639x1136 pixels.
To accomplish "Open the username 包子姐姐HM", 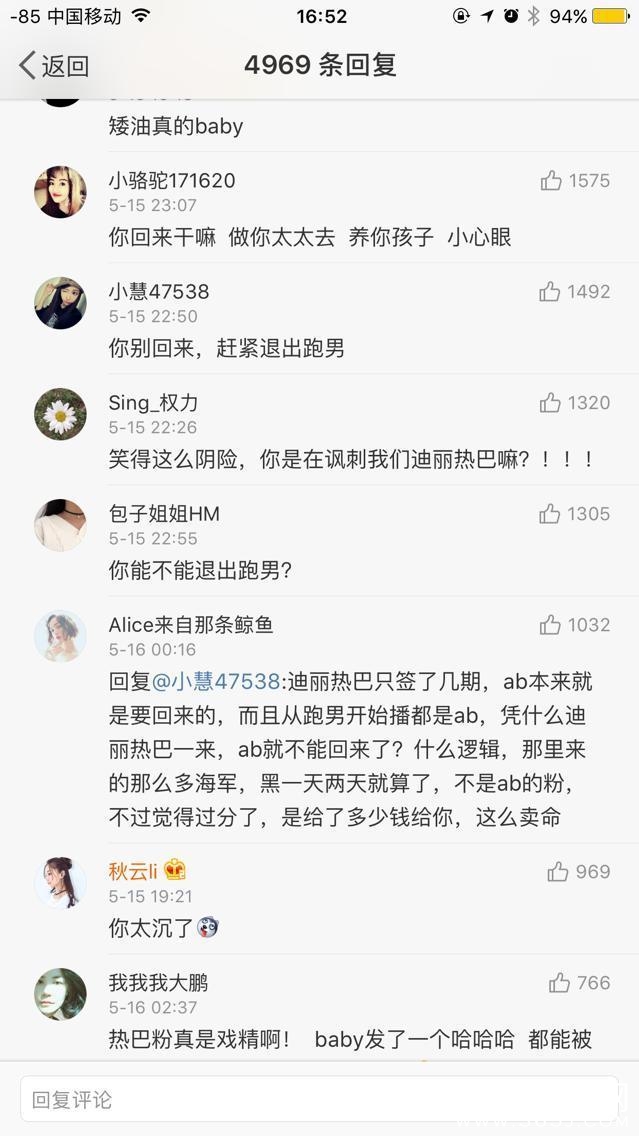I will pyautogui.click(x=164, y=514).
